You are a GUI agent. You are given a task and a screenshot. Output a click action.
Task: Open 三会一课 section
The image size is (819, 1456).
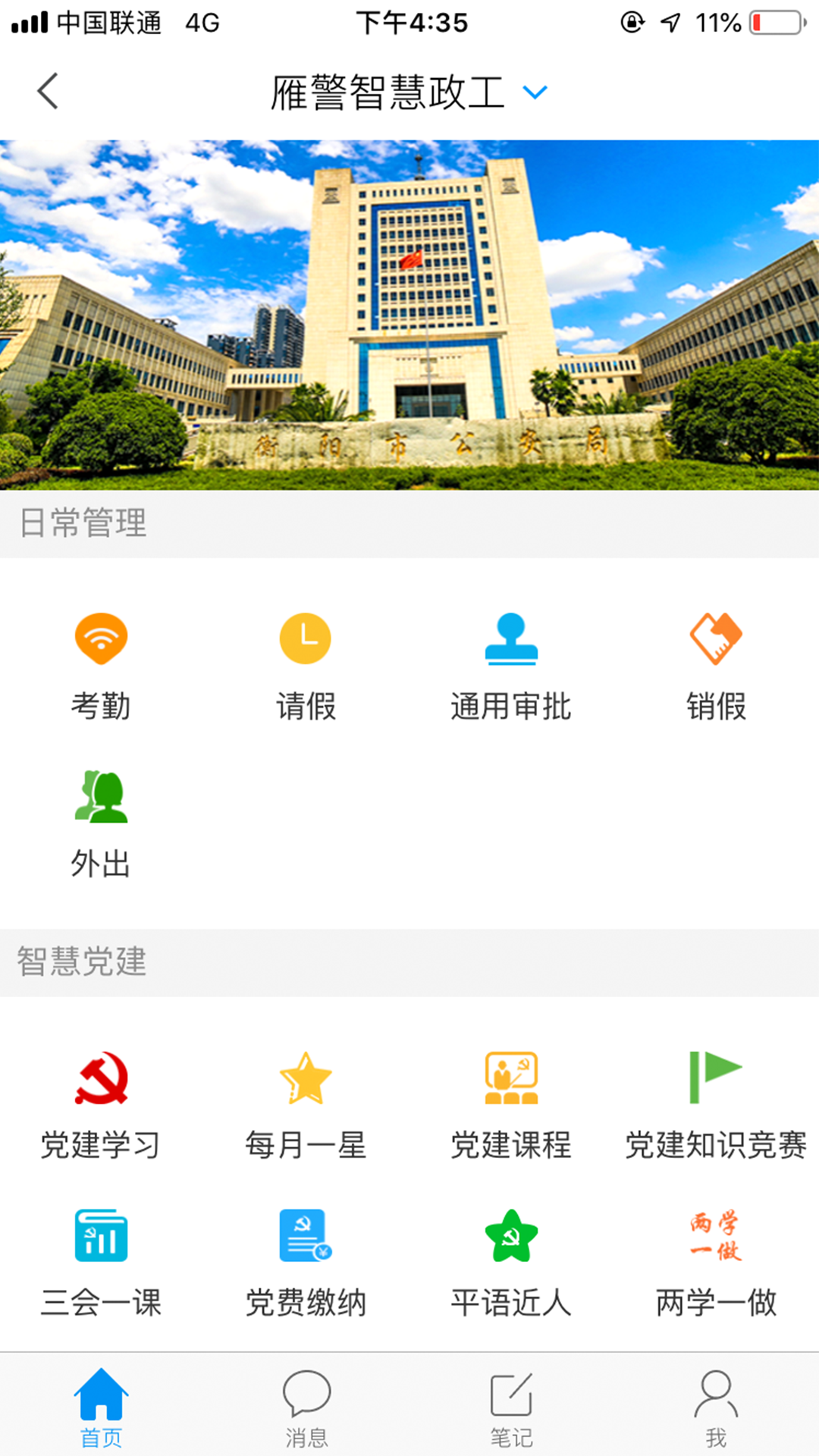click(101, 1262)
